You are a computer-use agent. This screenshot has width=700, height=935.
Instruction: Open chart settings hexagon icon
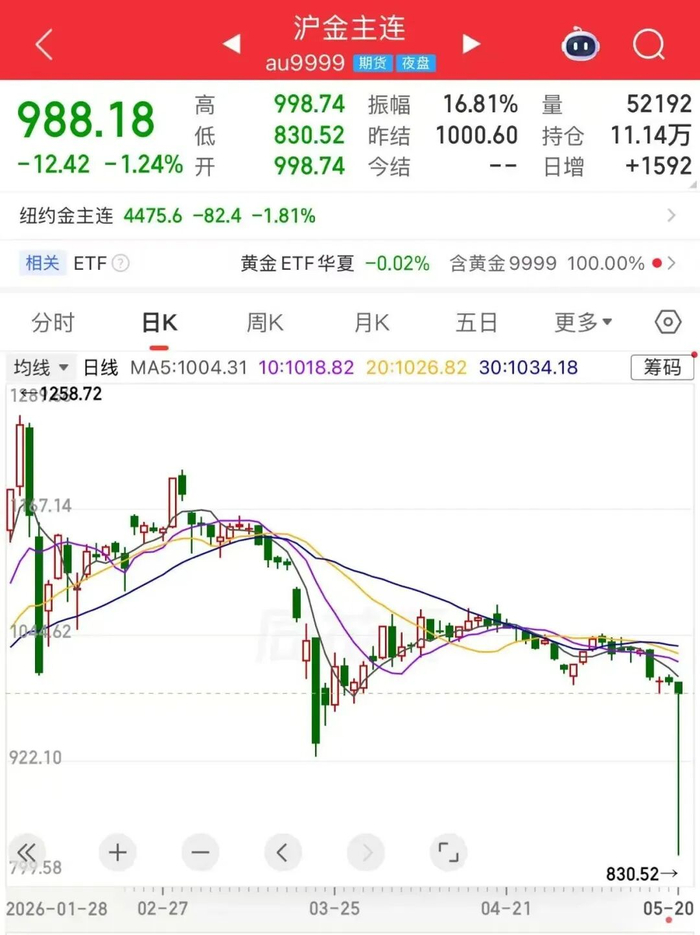click(x=668, y=322)
